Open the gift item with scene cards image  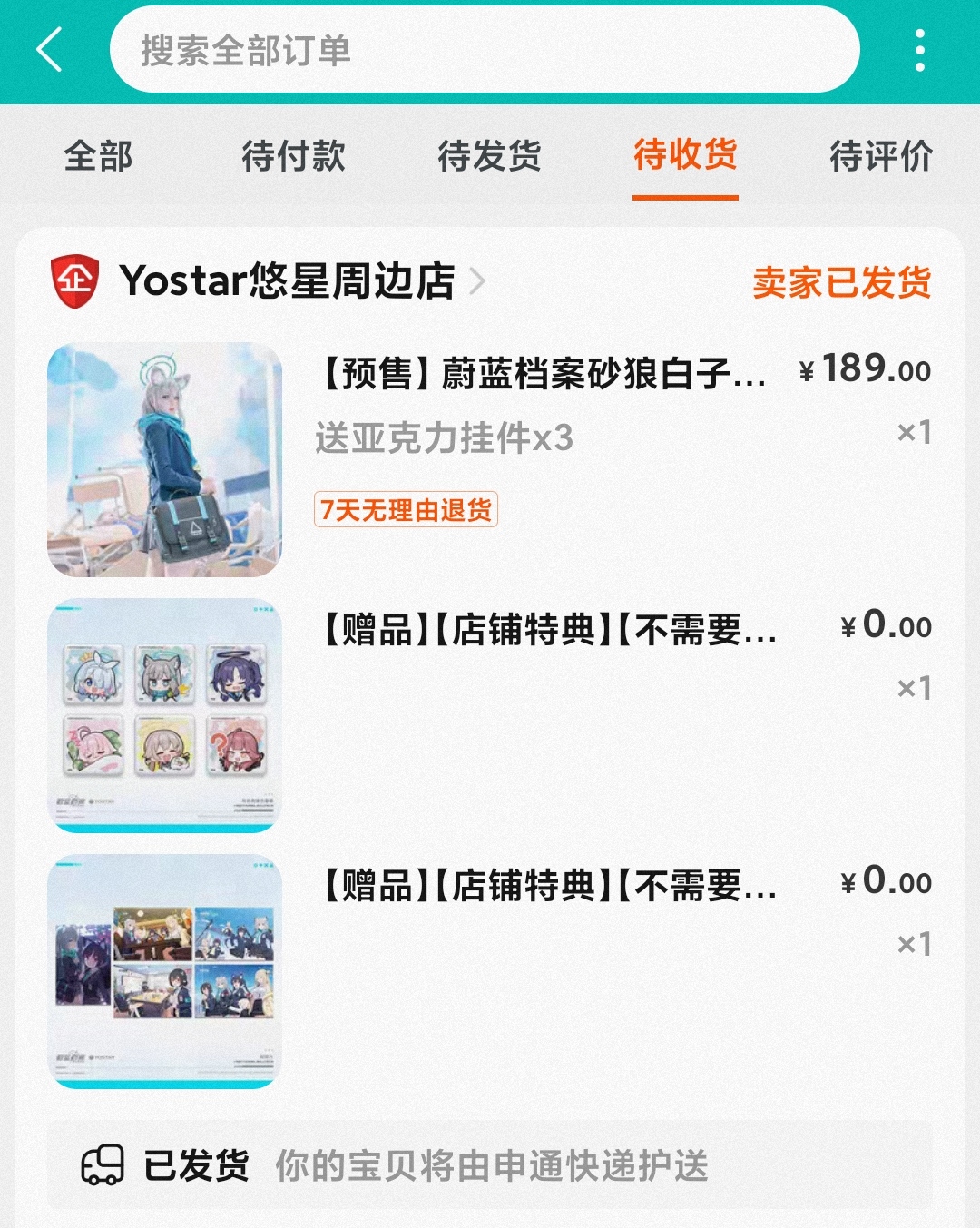pos(164,971)
